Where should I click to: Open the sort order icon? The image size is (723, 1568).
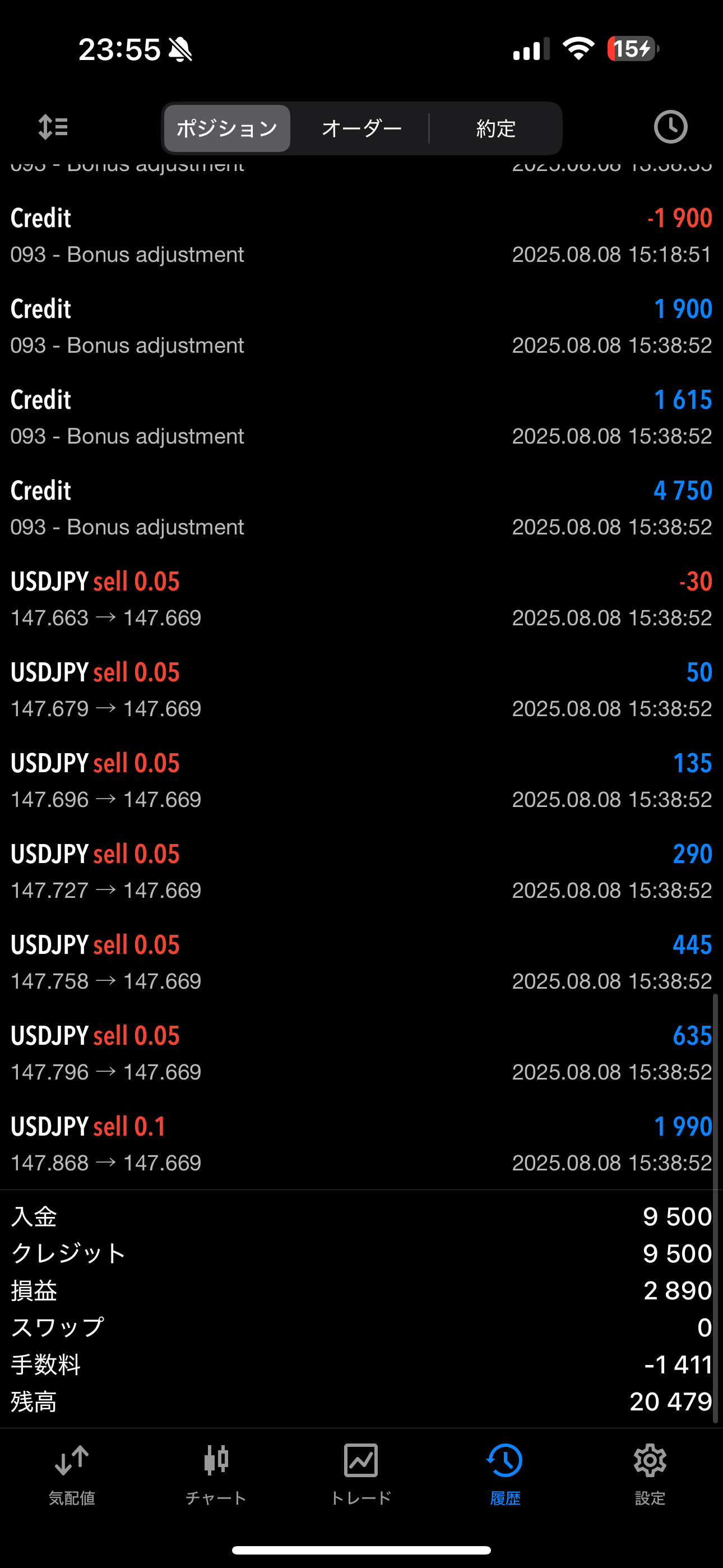(54, 128)
